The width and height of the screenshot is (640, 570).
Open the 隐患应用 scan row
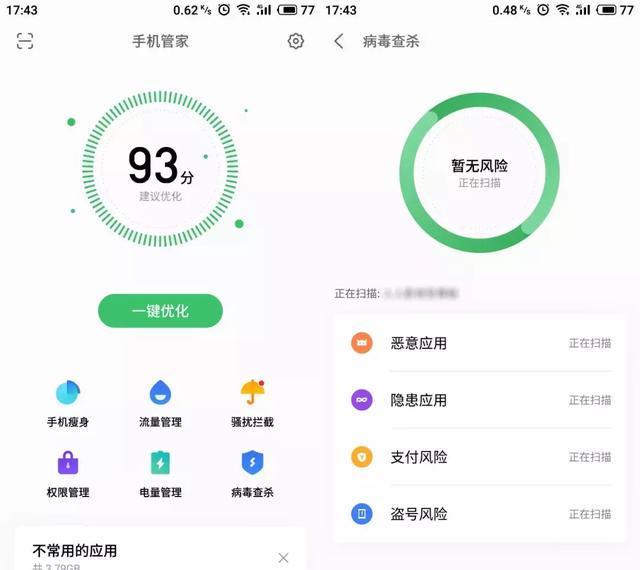[480, 400]
